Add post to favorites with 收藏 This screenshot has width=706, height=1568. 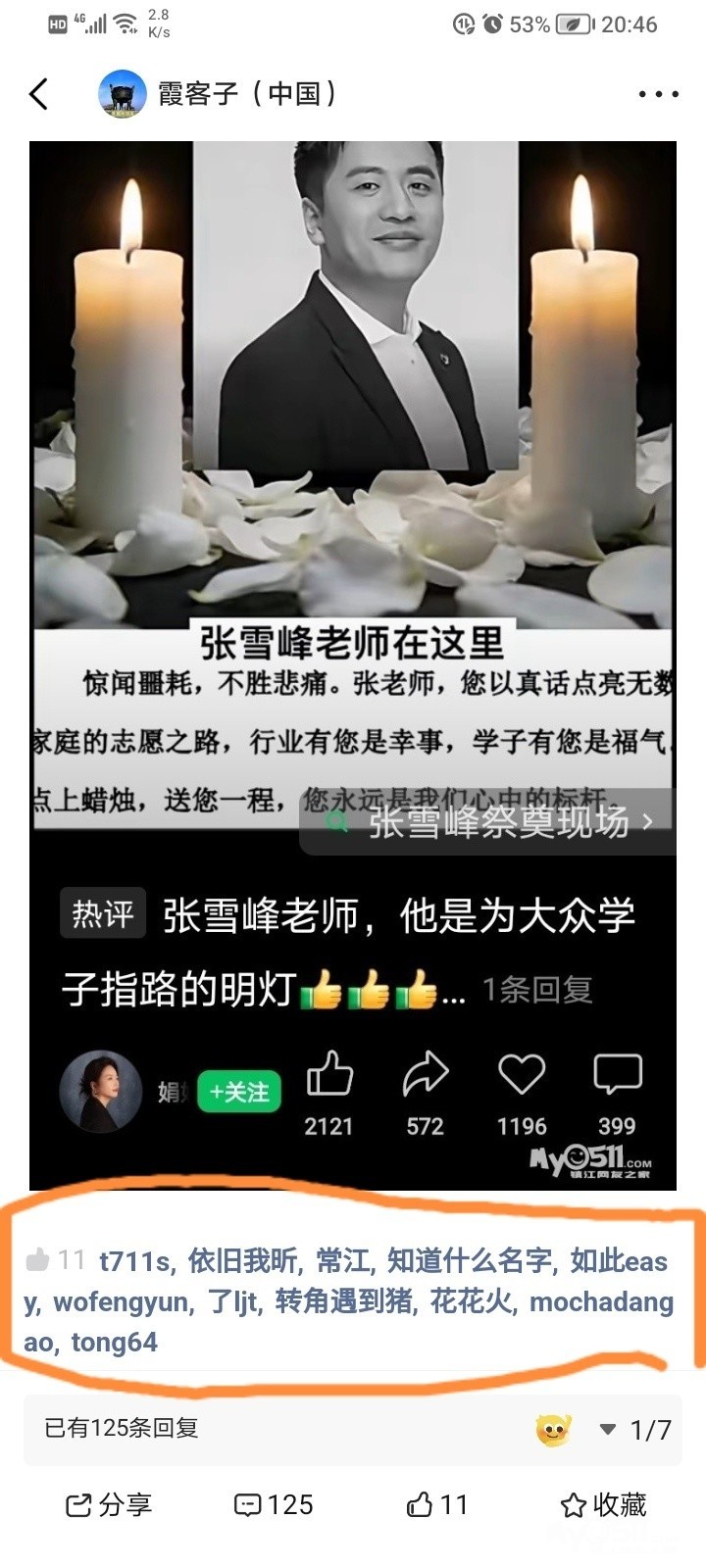click(x=603, y=1505)
